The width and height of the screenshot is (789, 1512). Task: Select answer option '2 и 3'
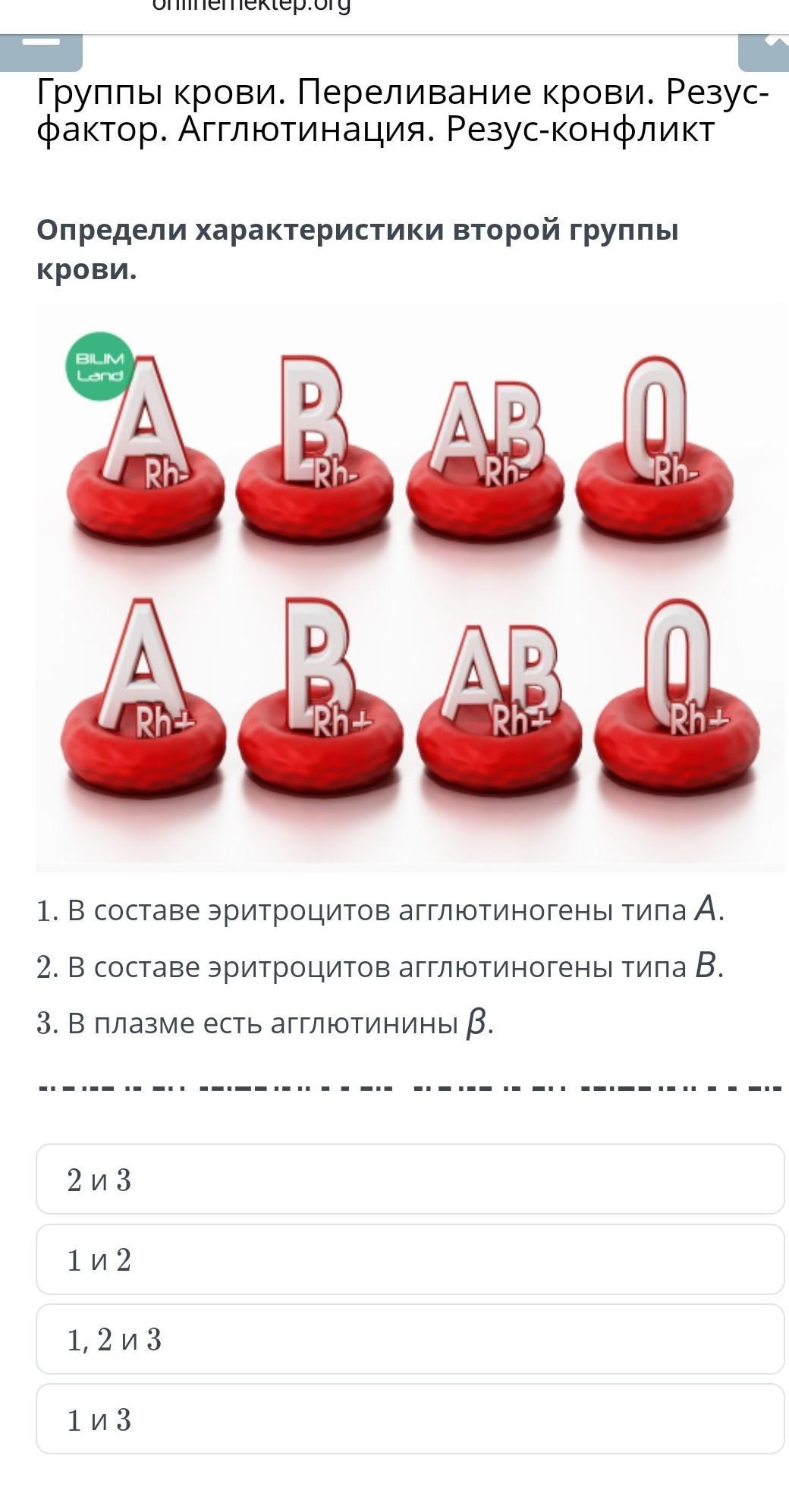(410, 1179)
